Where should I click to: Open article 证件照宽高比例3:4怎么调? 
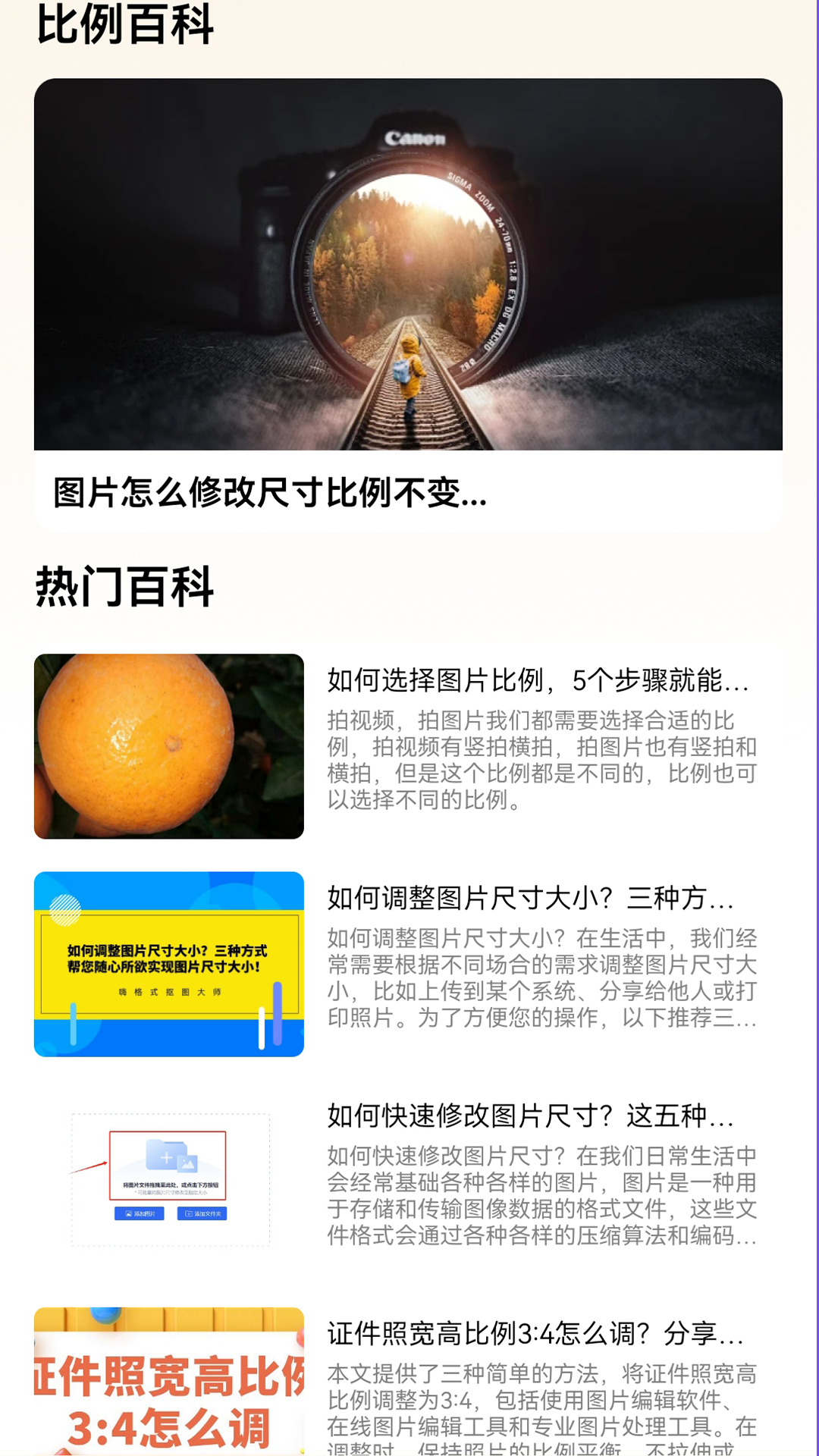click(535, 1334)
